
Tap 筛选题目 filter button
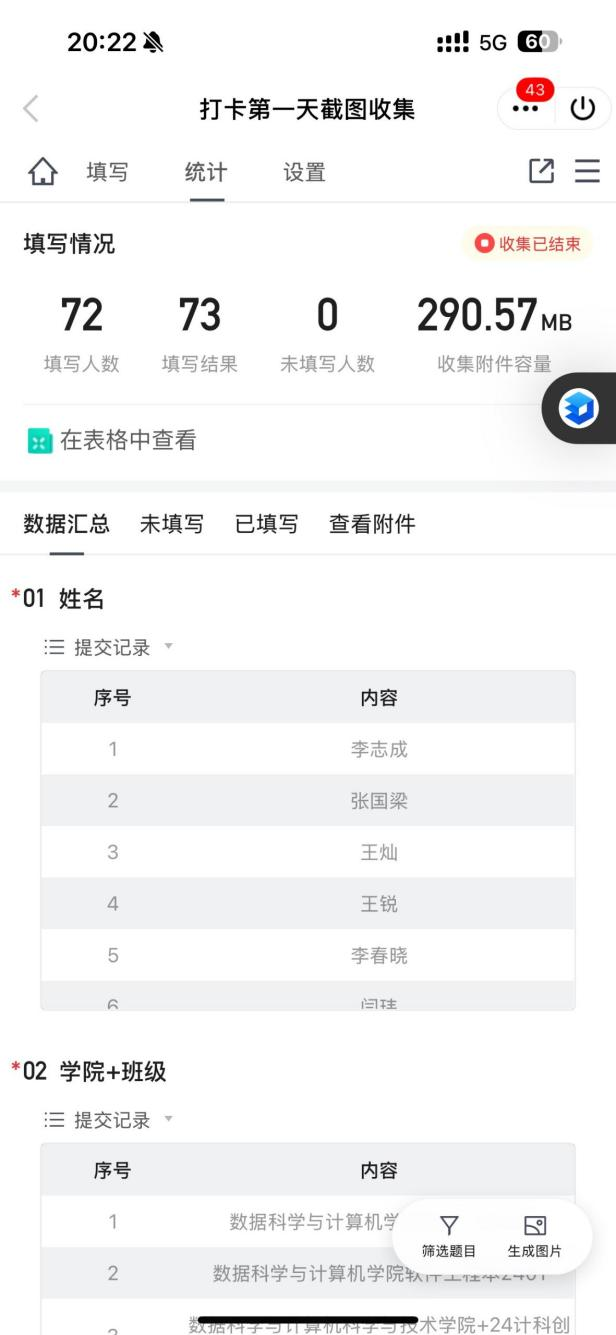click(449, 1237)
